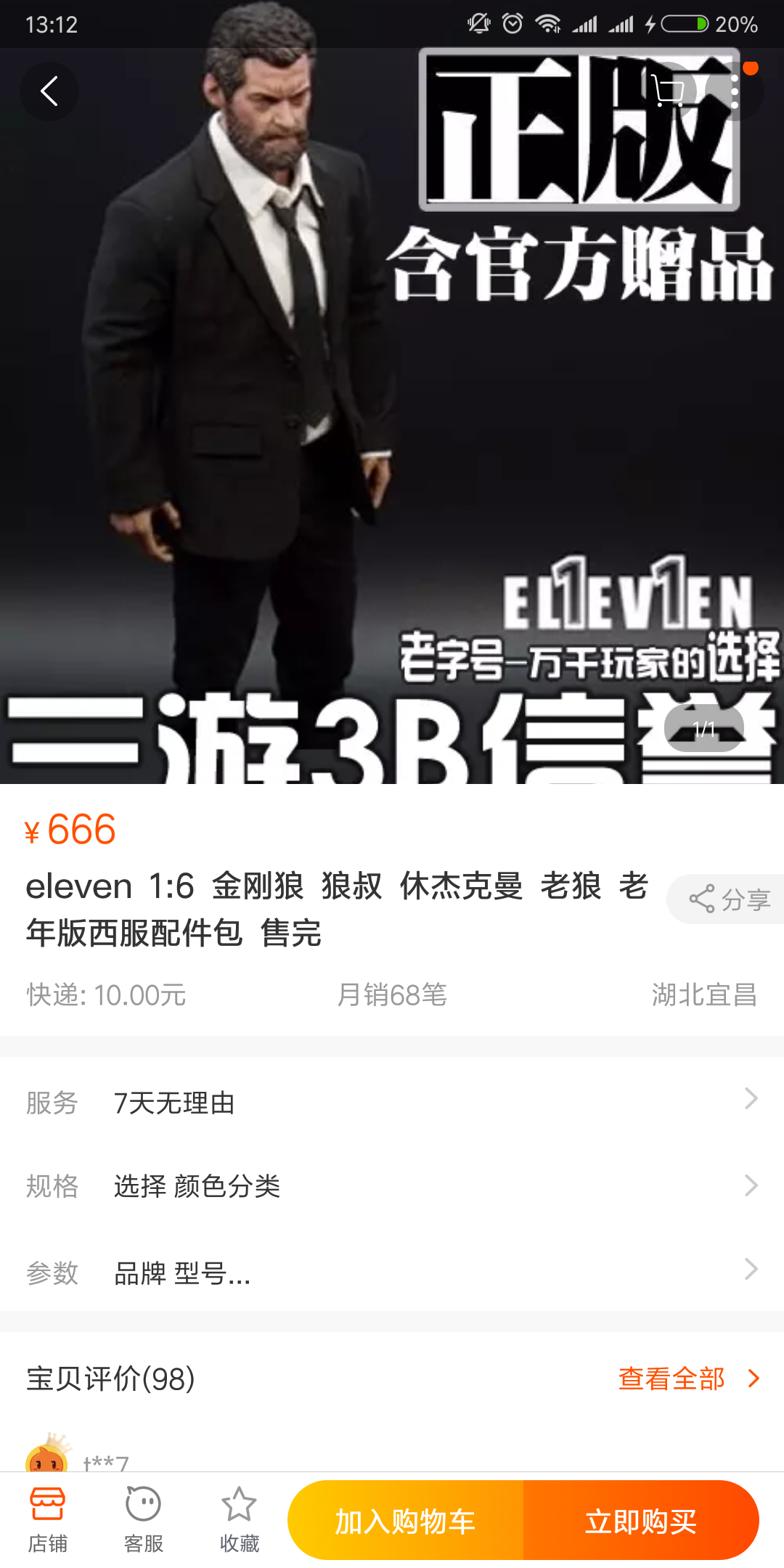This screenshot has width=784, height=1568.
Task: Open the 服务 7天无理由 row
Action: coord(392,1102)
